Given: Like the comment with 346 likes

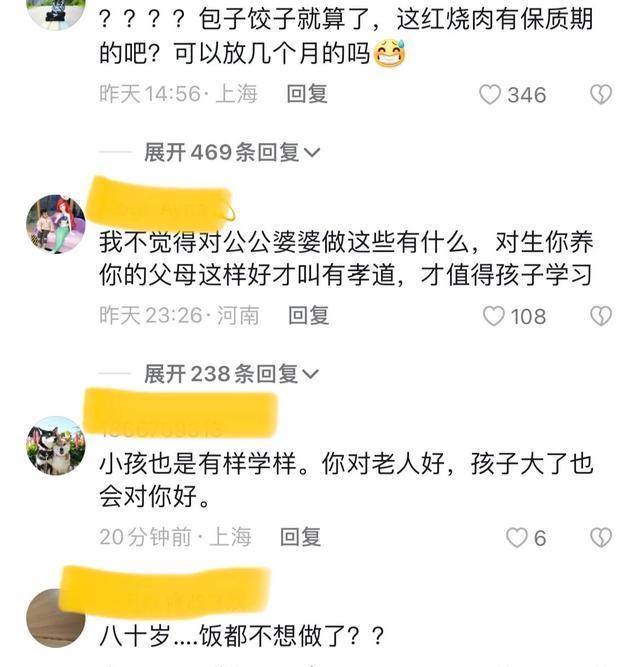Looking at the screenshot, I should point(490,95).
